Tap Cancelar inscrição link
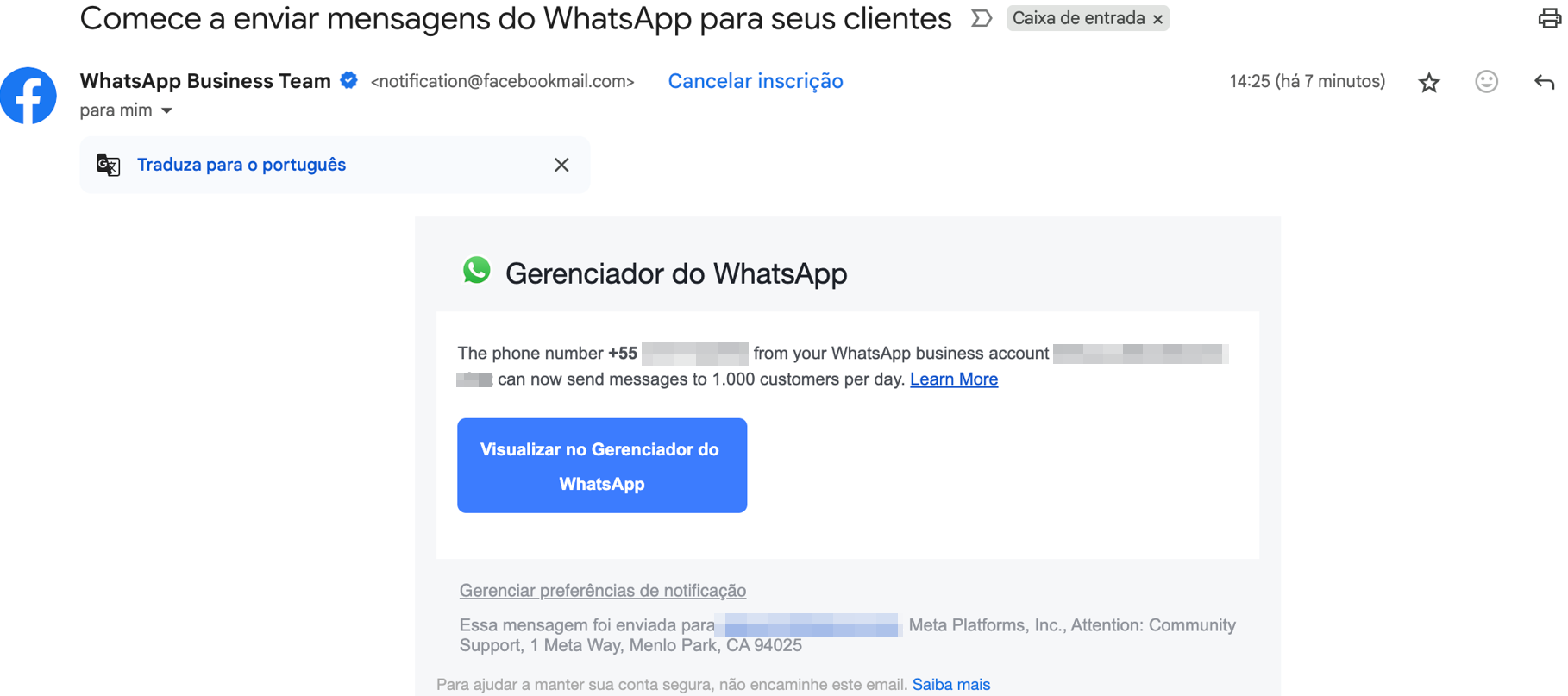 tap(755, 81)
